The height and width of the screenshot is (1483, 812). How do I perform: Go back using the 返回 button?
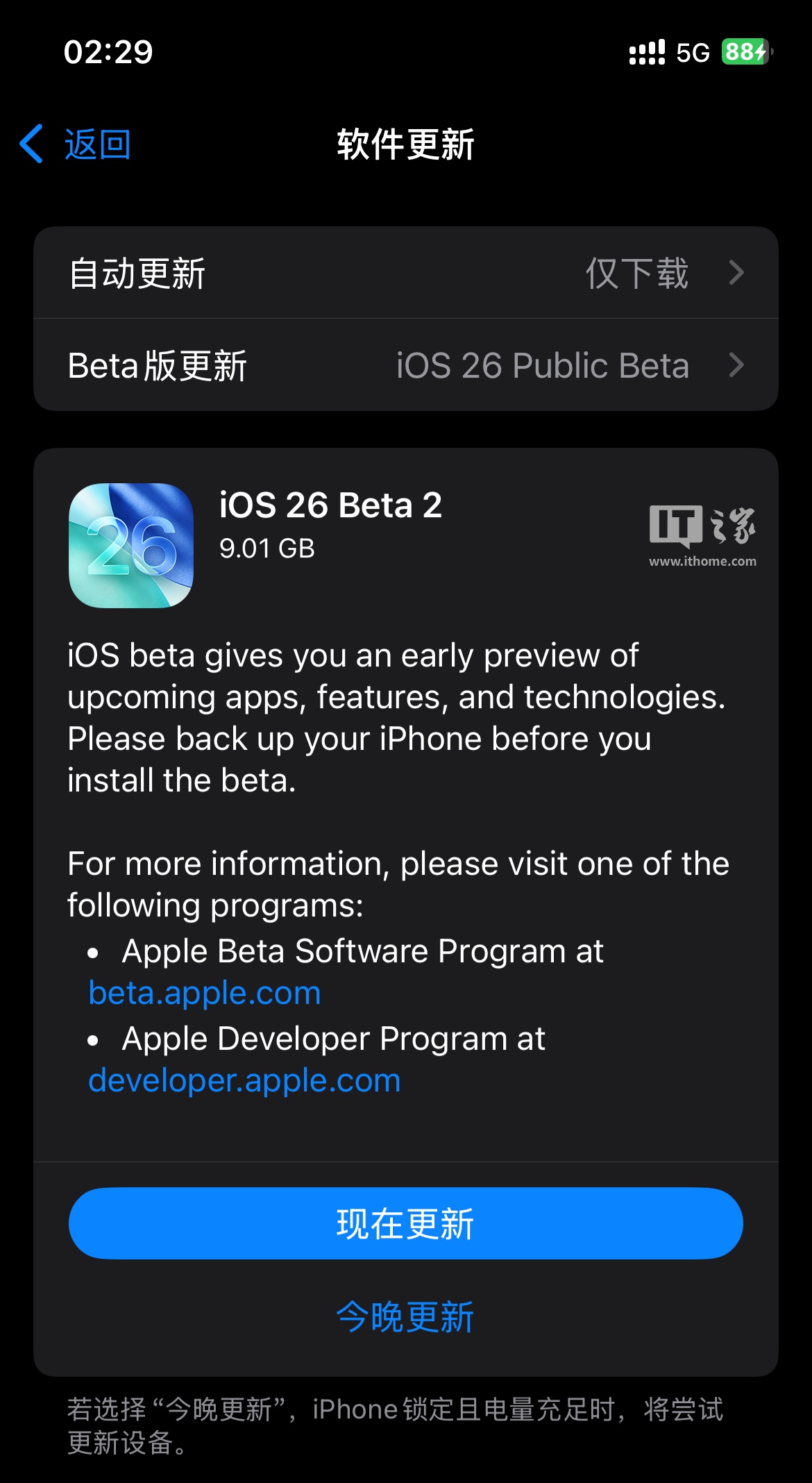(76, 144)
